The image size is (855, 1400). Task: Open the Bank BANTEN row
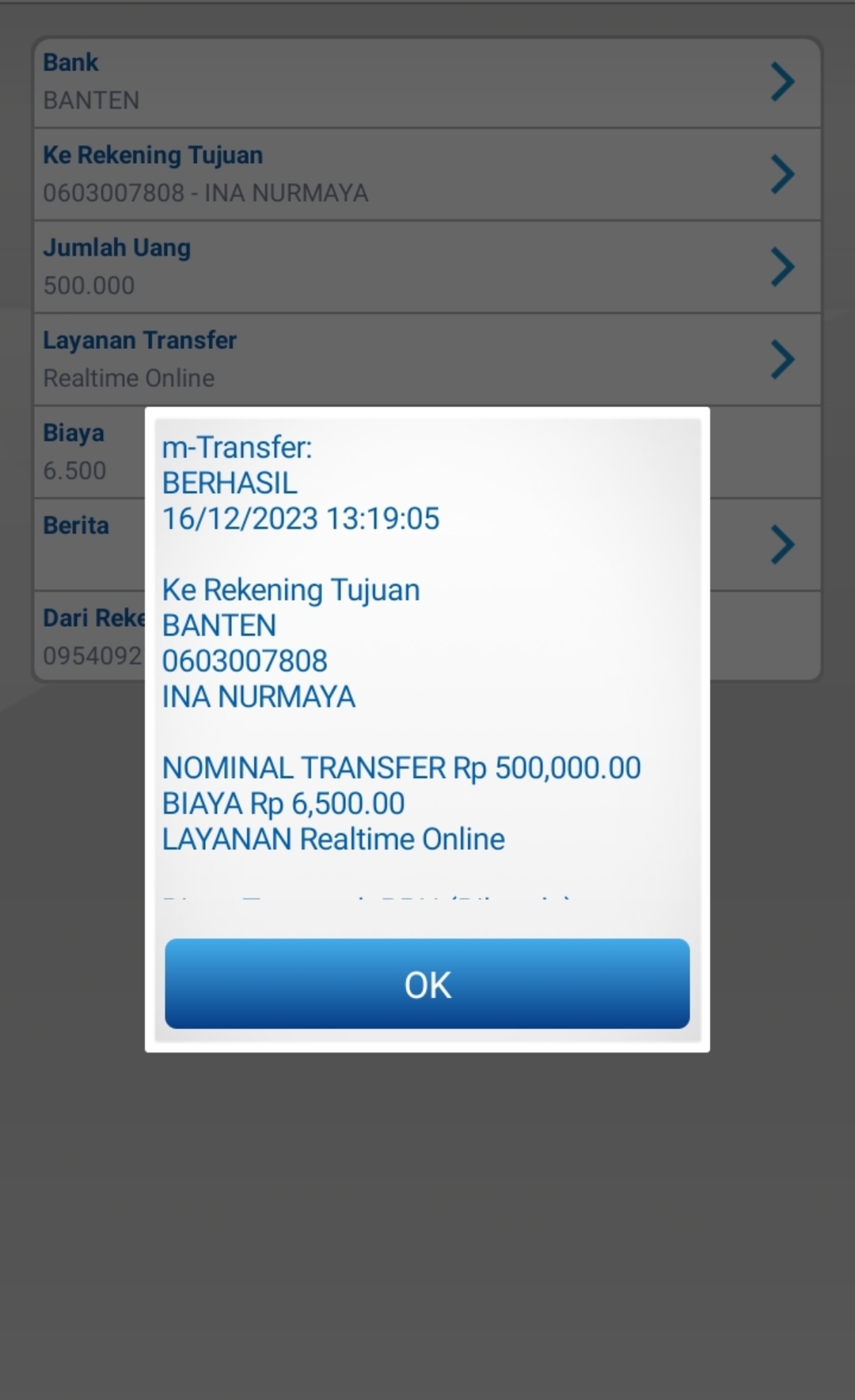(x=427, y=82)
